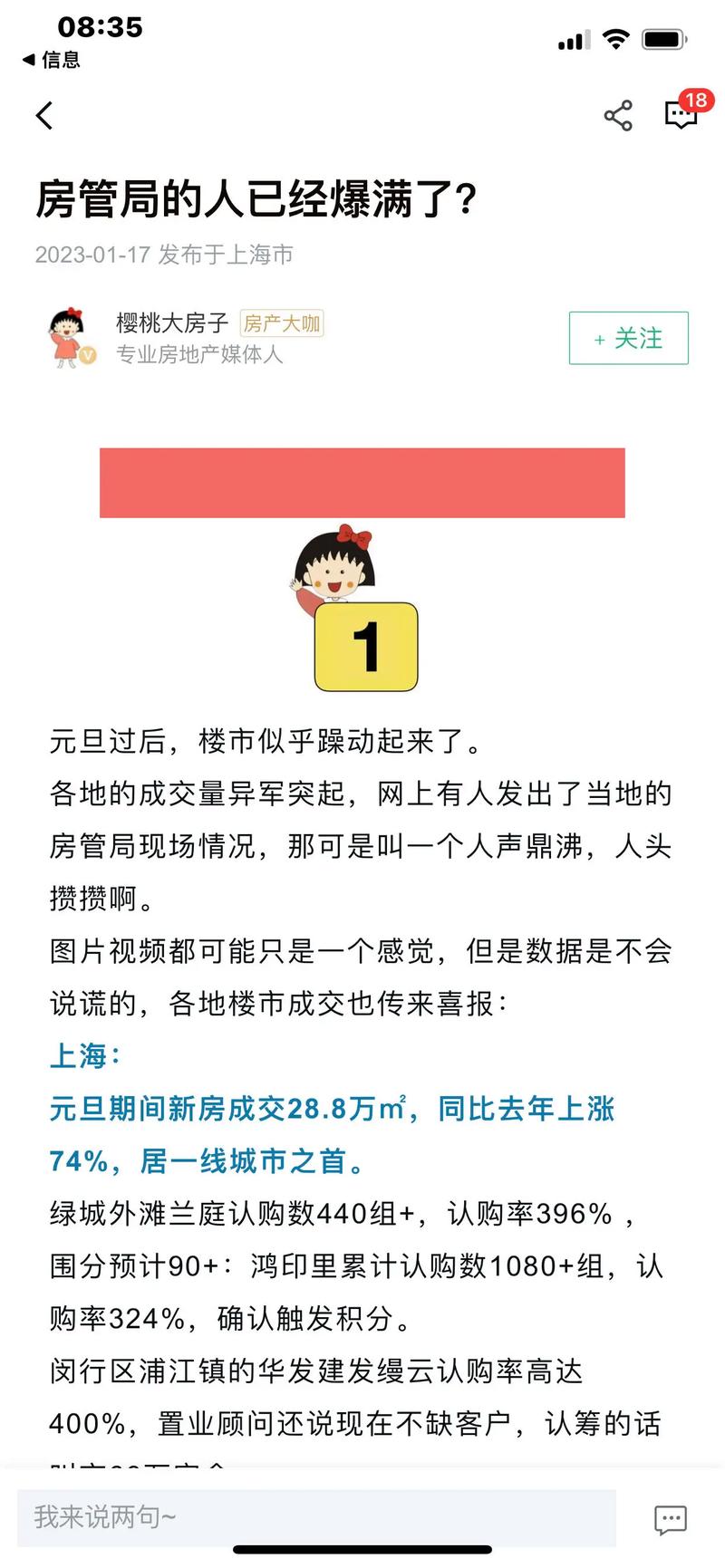The height and width of the screenshot is (1568, 725).
Task: Tap the 我来说两句 comment input box
Action: pyautogui.click(x=316, y=1516)
